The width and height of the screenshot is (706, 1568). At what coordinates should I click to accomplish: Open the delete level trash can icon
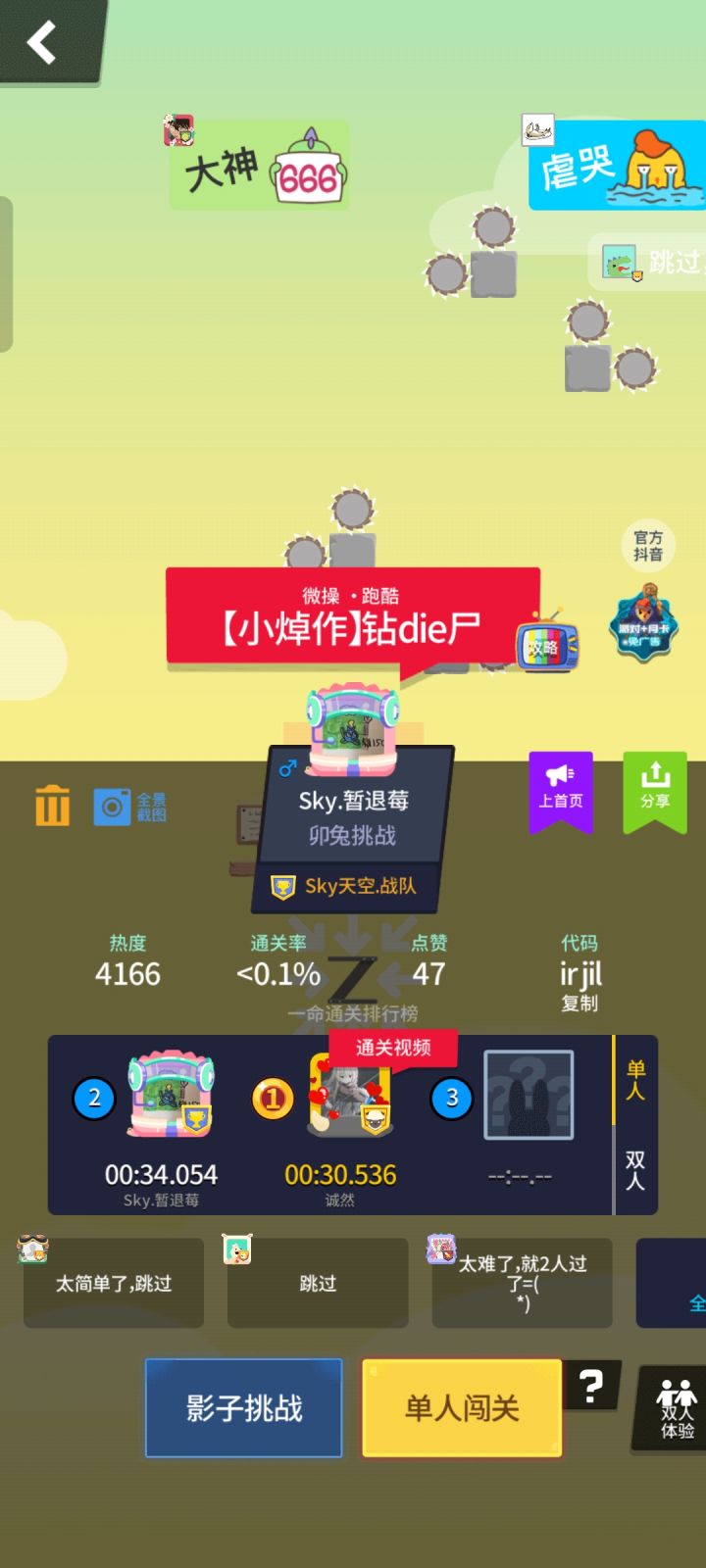tap(51, 806)
